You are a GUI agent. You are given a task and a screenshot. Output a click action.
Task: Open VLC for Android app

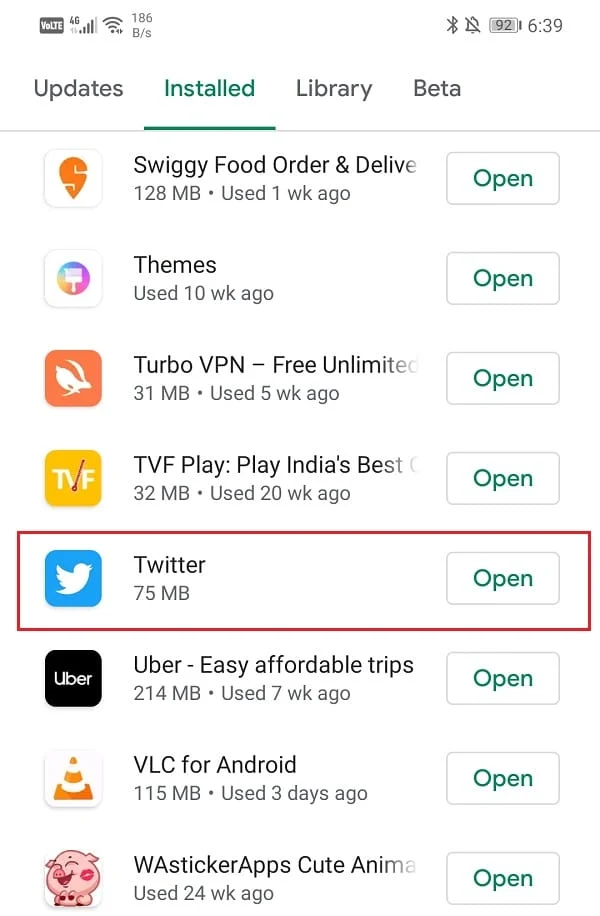[502, 779]
